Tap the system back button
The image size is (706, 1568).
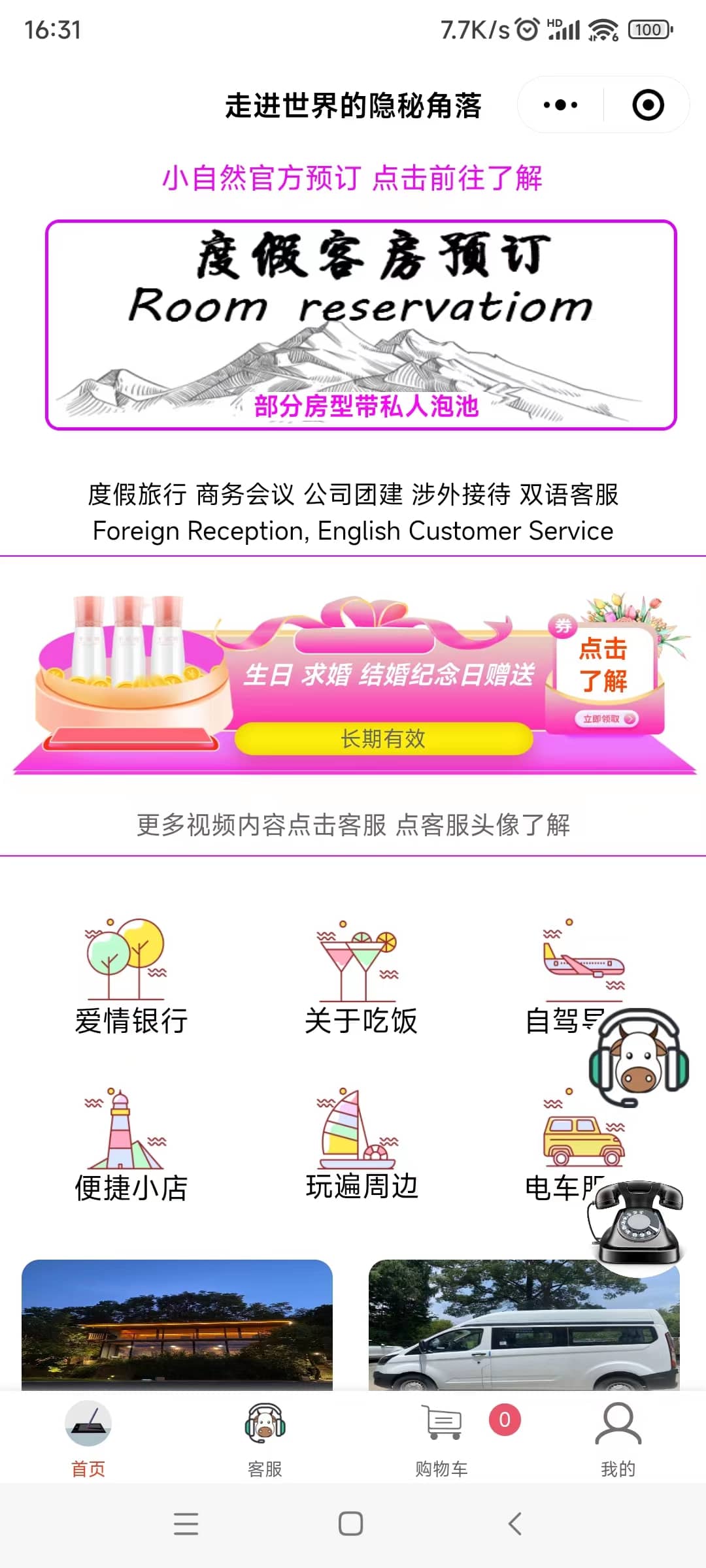(x=515, y=1524)
